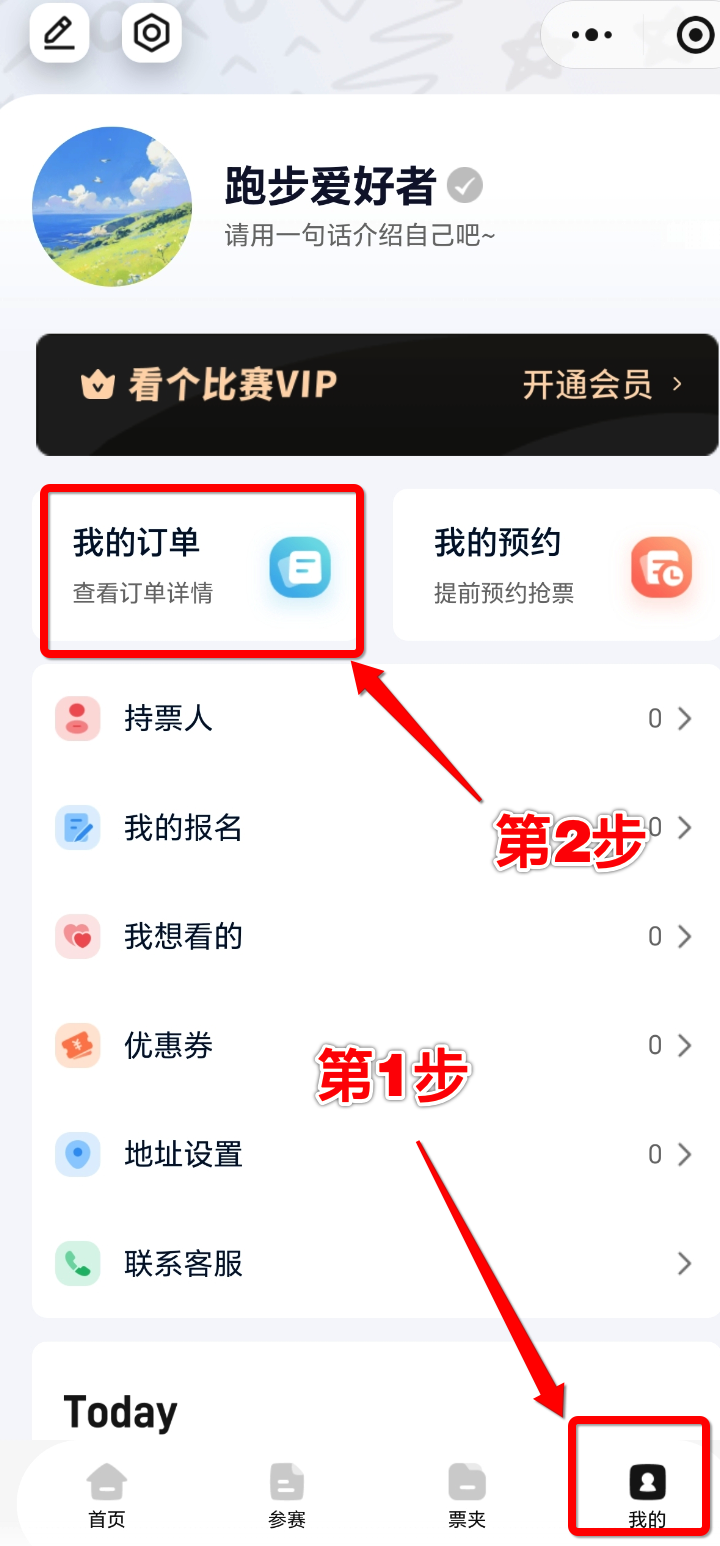This screenshot has height=1546, width=720.
Task: Open the mini program more-options menu
Action: tap(591, 35)
